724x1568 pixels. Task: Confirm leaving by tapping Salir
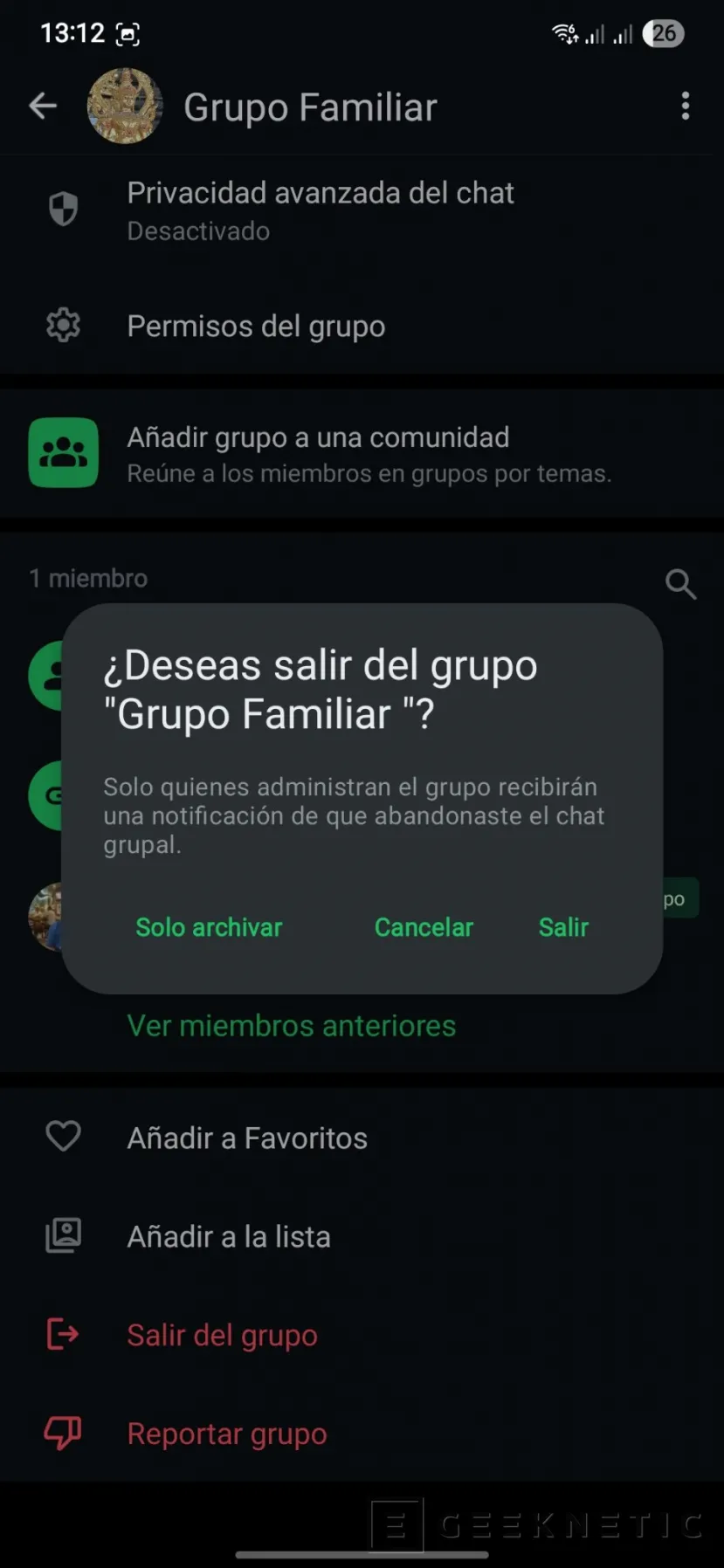coord(562,927)
